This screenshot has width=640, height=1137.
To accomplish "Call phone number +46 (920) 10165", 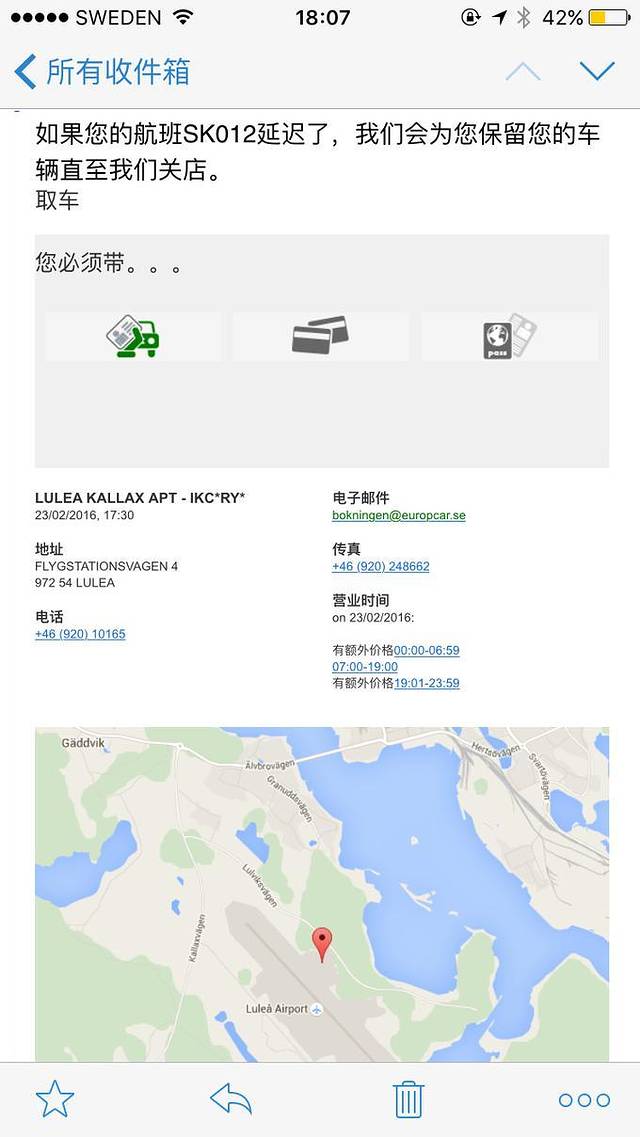I will (80, 634).
